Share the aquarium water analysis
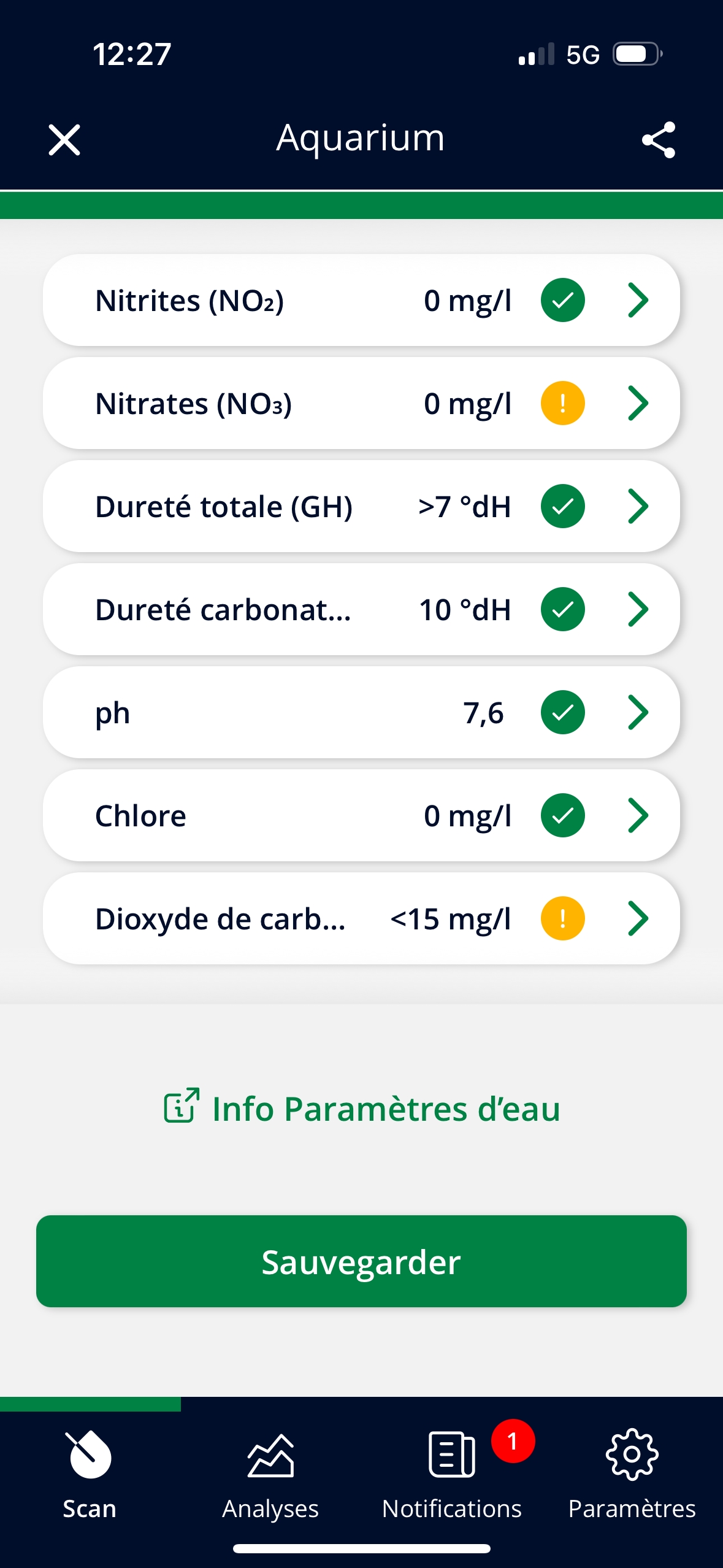The image size is (723, 1568). point(658,140)
